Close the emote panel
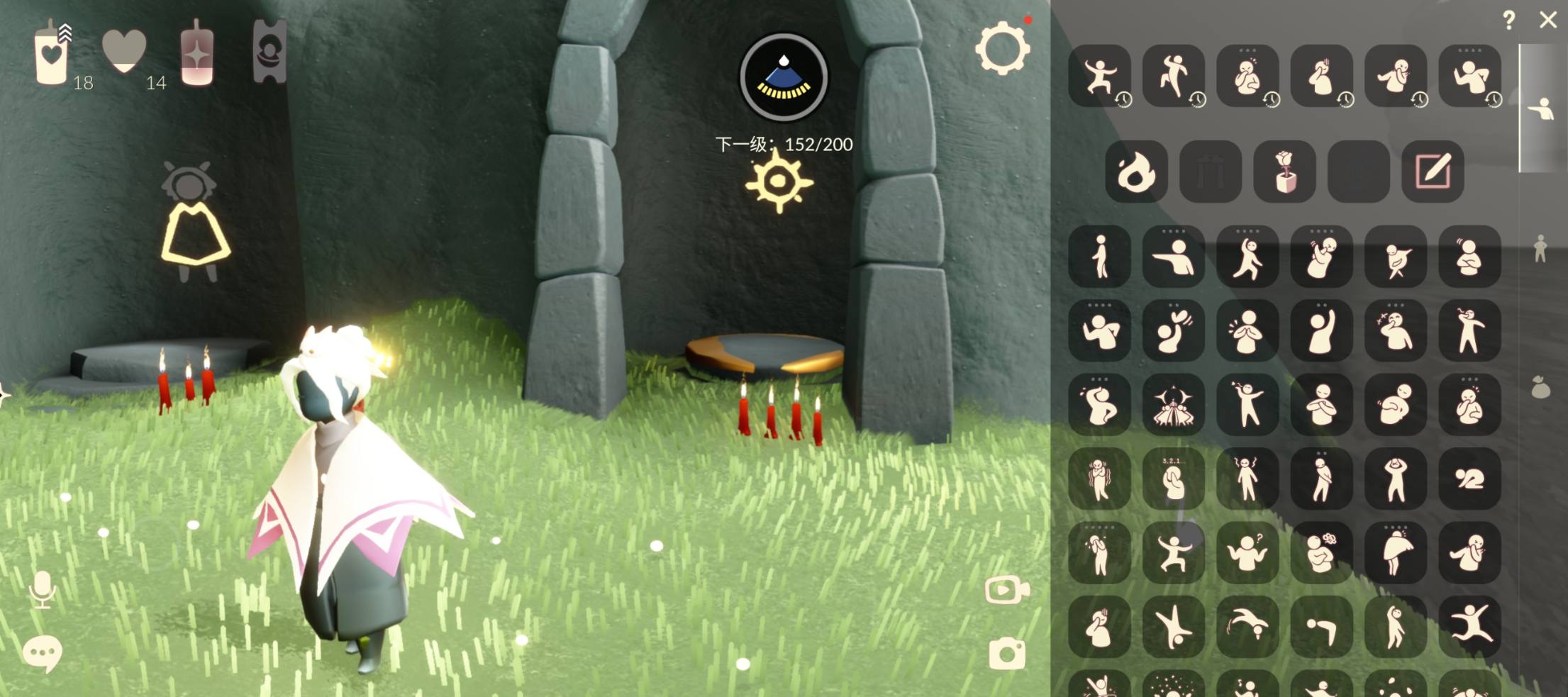1568x697 pixels. (x=1548, y=20)
